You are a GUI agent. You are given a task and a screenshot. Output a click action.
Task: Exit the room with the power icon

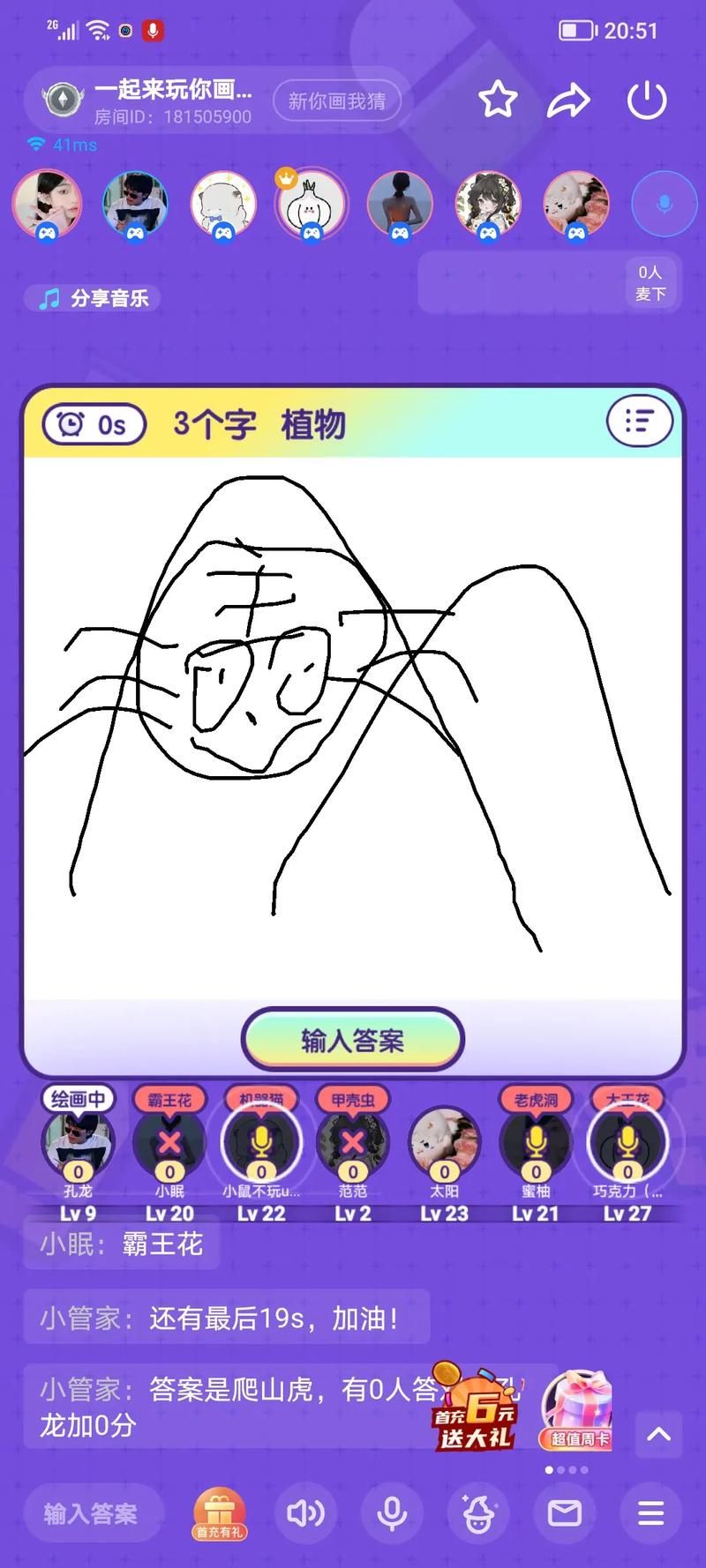pos(647,101)
